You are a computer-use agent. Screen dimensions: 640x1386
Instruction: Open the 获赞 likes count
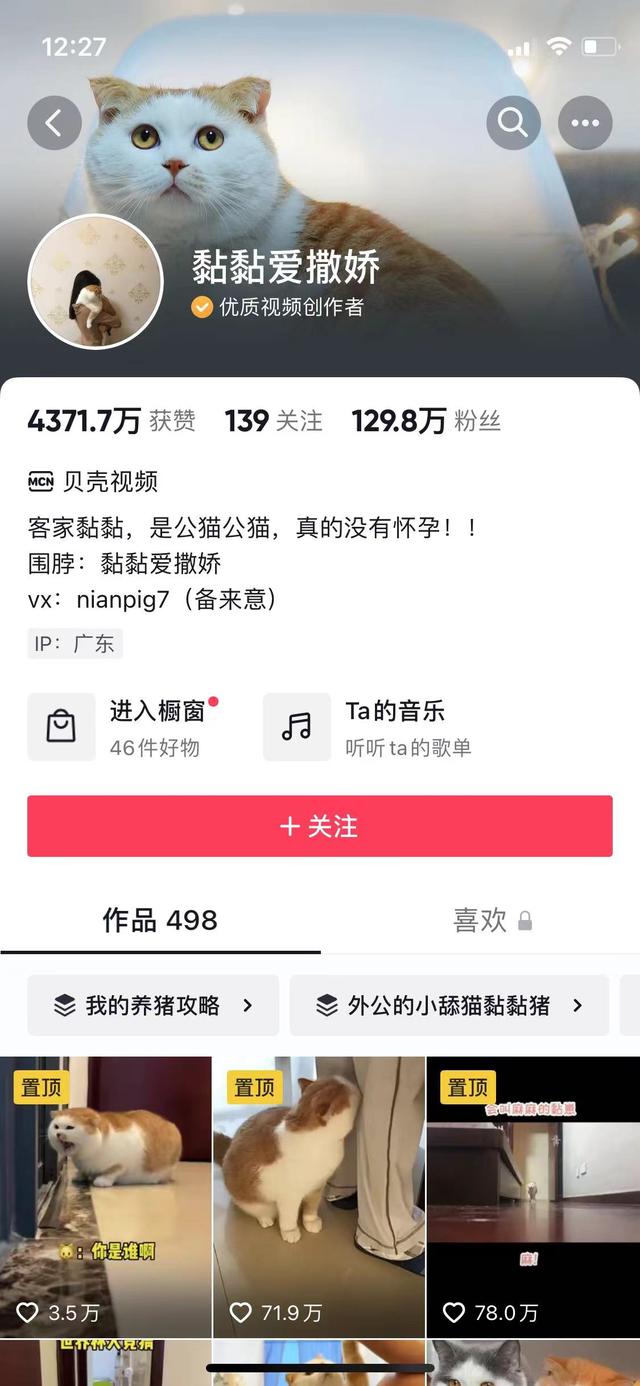[111, 421]
